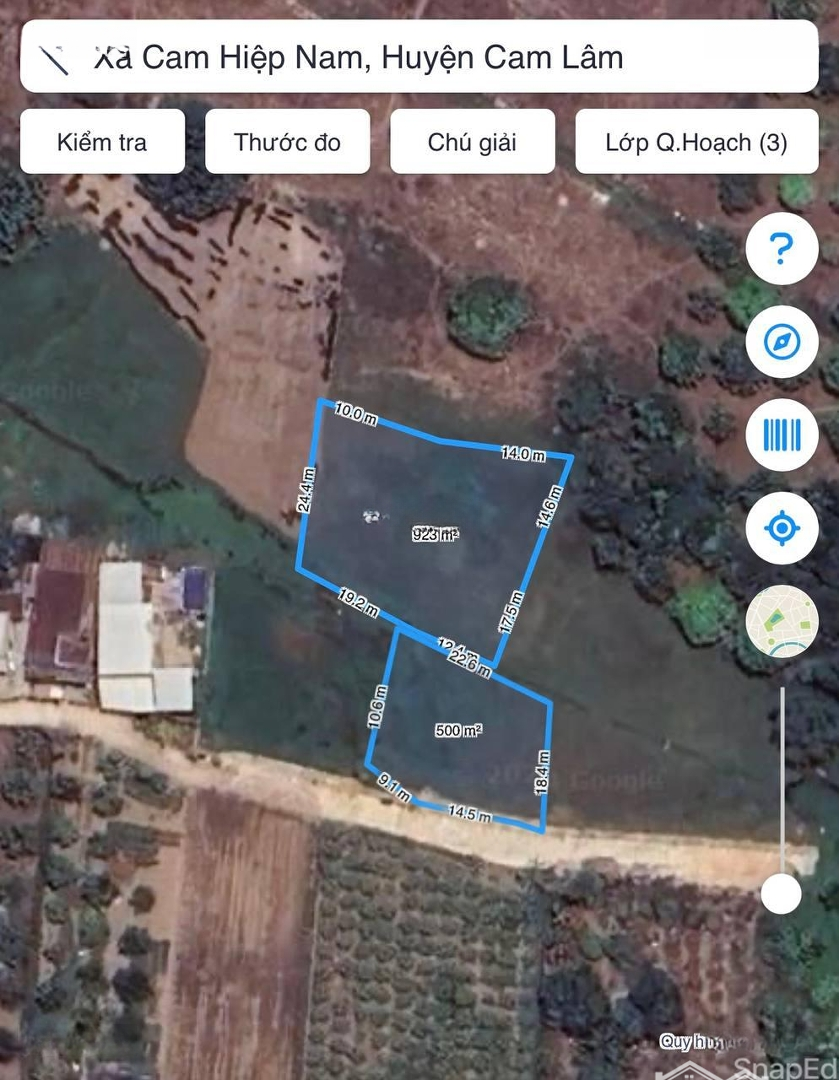Open the question mark help icon
The width and height of the screenshot is (839, 1080).
click(782, 248)
